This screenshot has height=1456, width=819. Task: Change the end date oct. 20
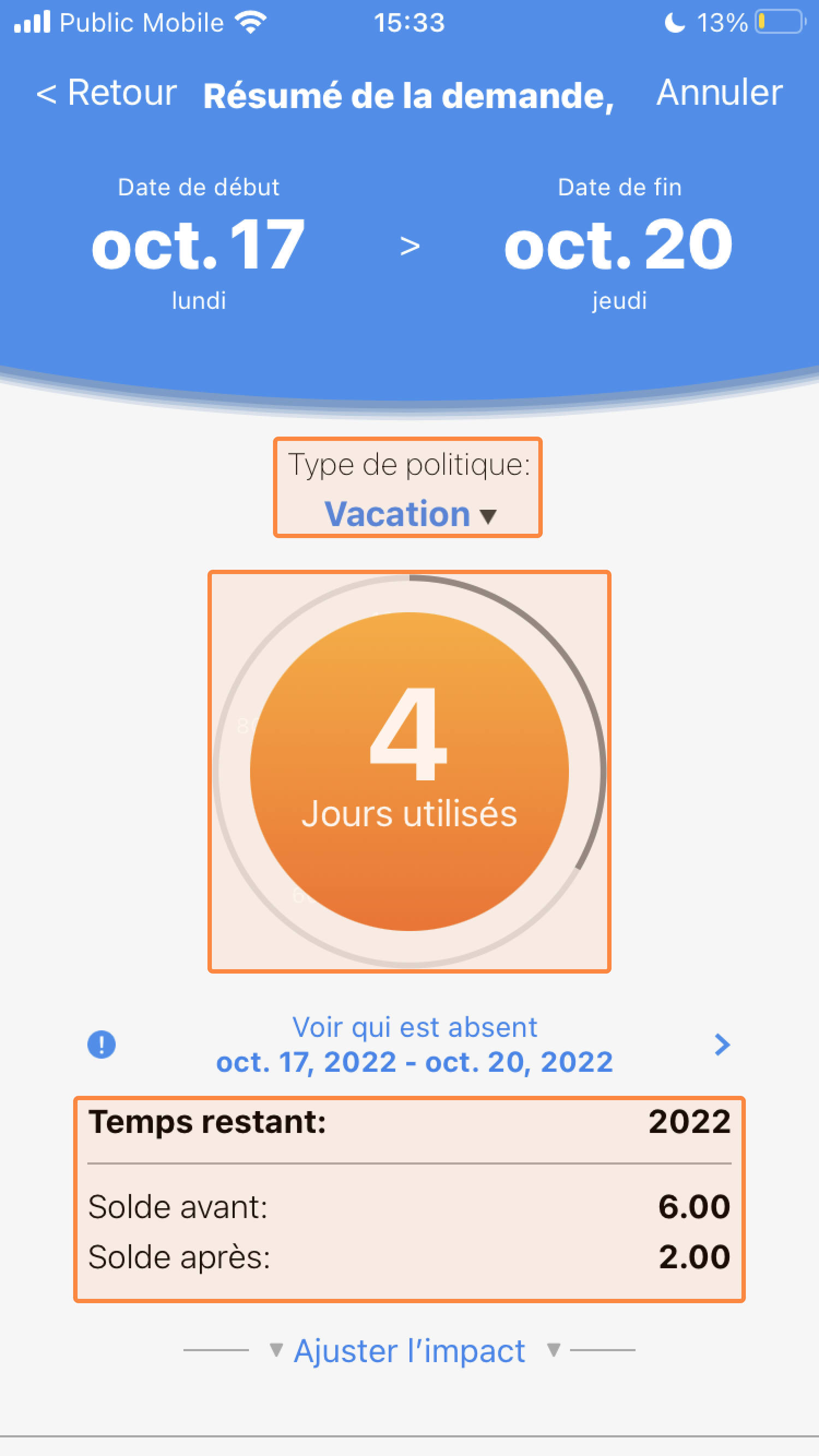point(619,244)
